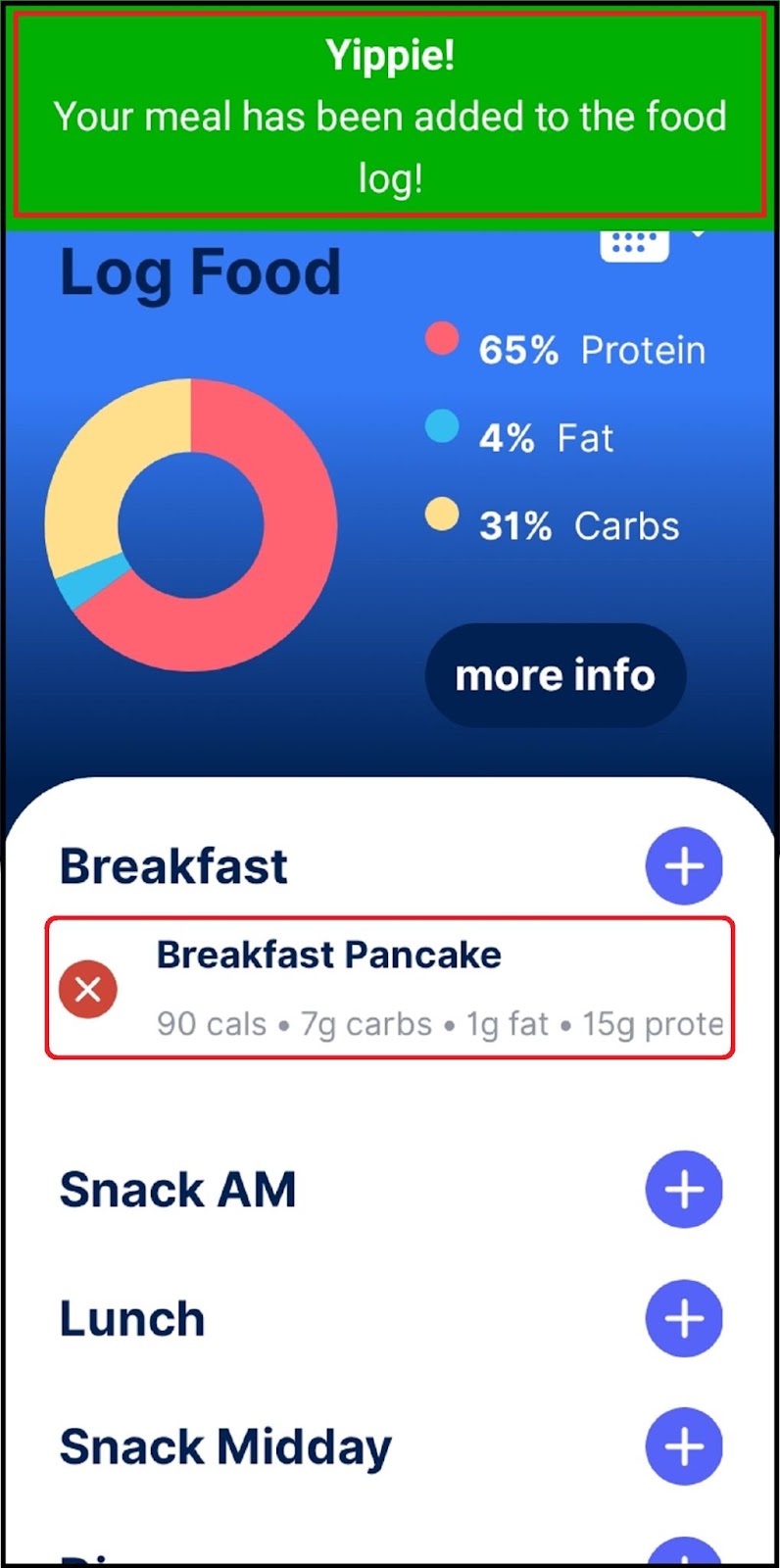Add a food item to Snack Midday
The width and height of the screenshot is (780, 1568).
click(684, 1446)
